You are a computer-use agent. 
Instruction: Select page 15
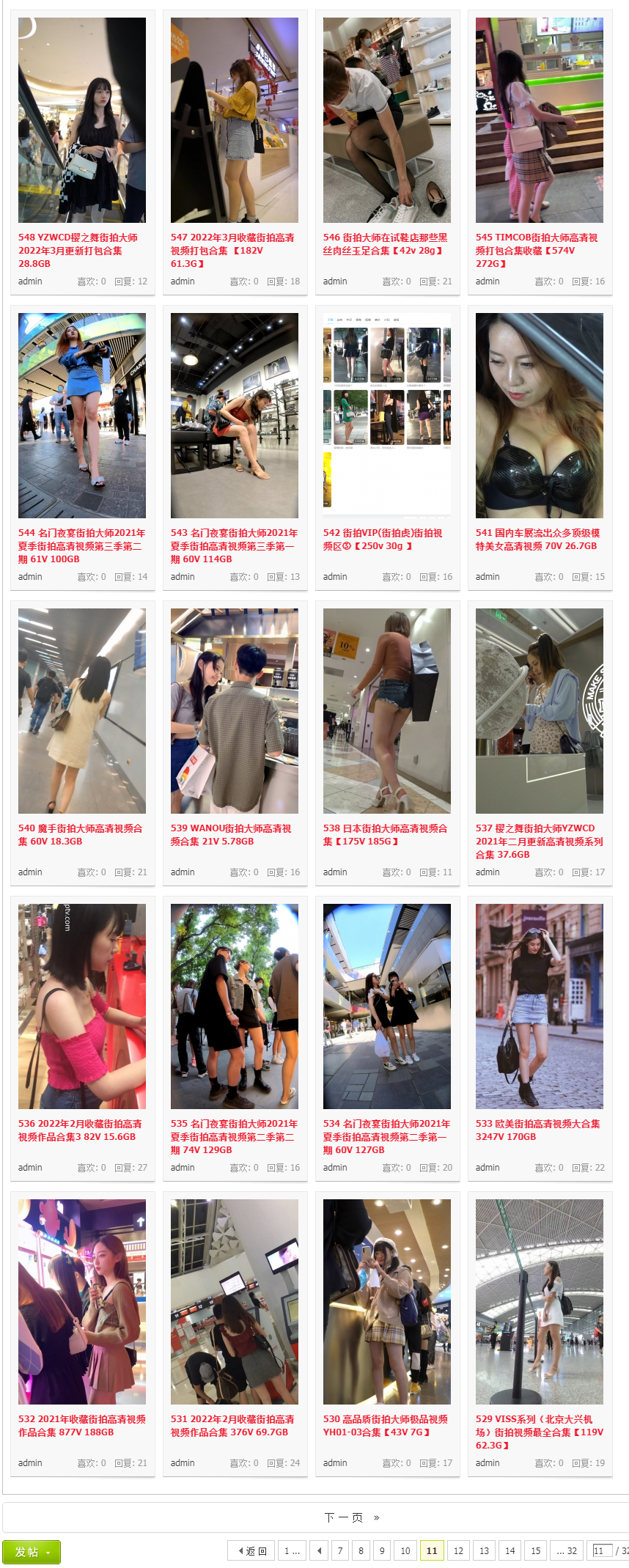[536, 1550]
